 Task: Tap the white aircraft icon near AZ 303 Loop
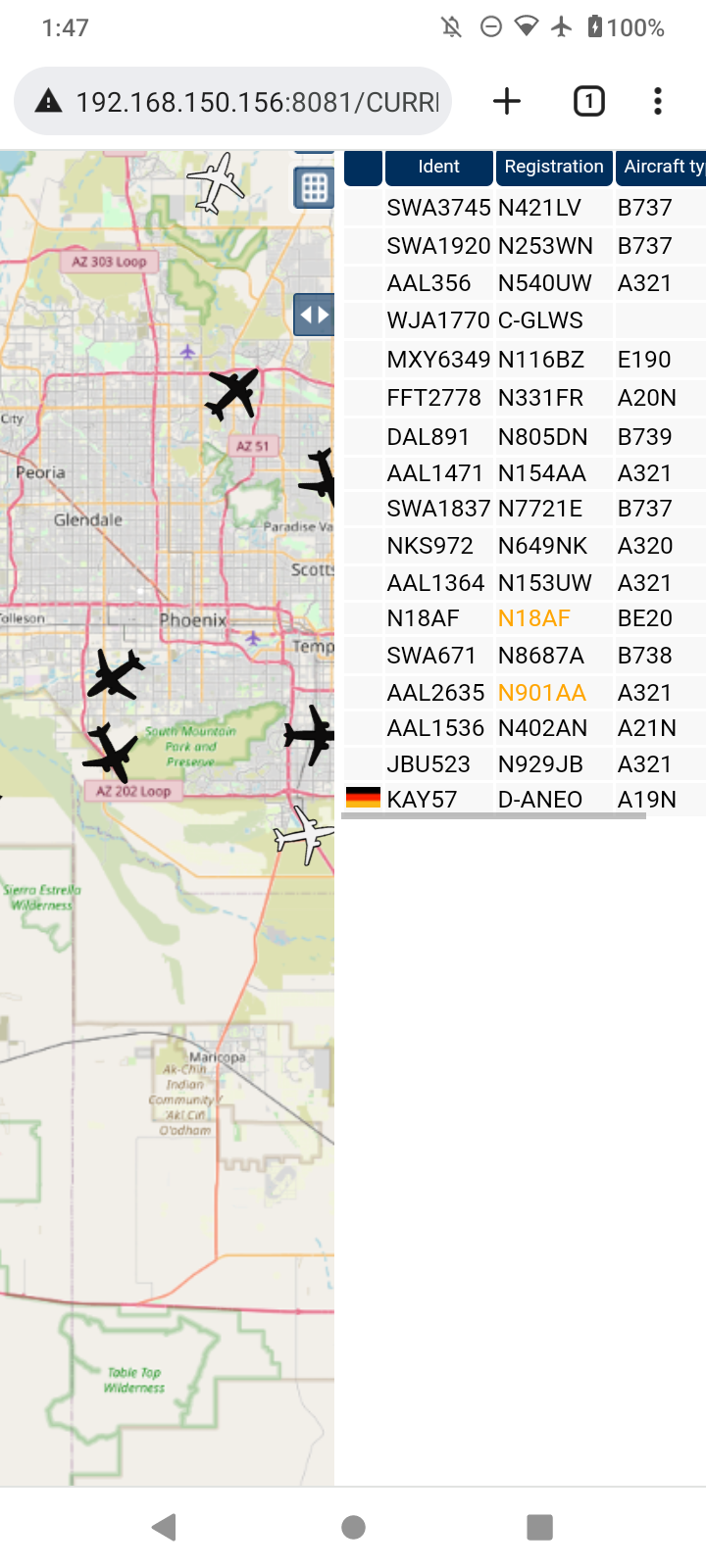(216, 183)
